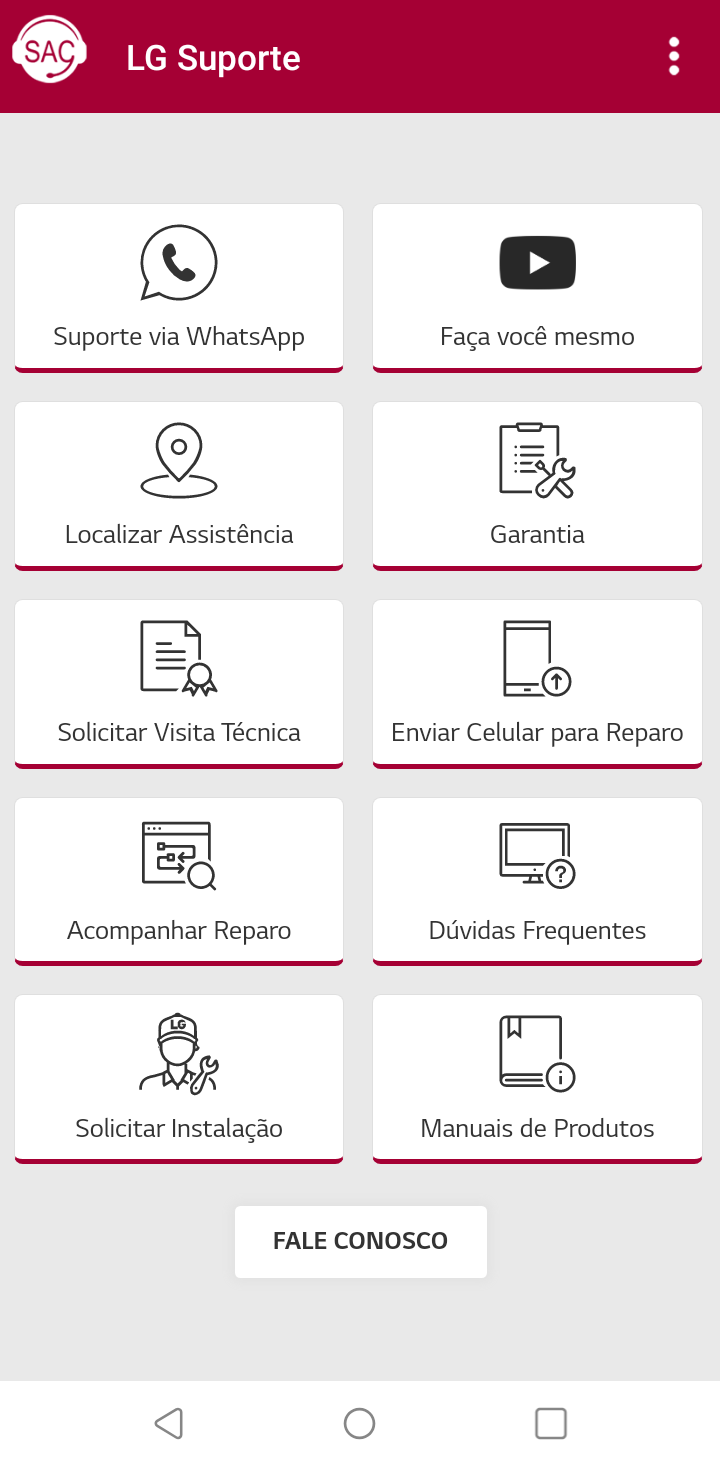Go back using the system back button
The height and width of the screenshot is (1466, 720).
coord(168,1423)
